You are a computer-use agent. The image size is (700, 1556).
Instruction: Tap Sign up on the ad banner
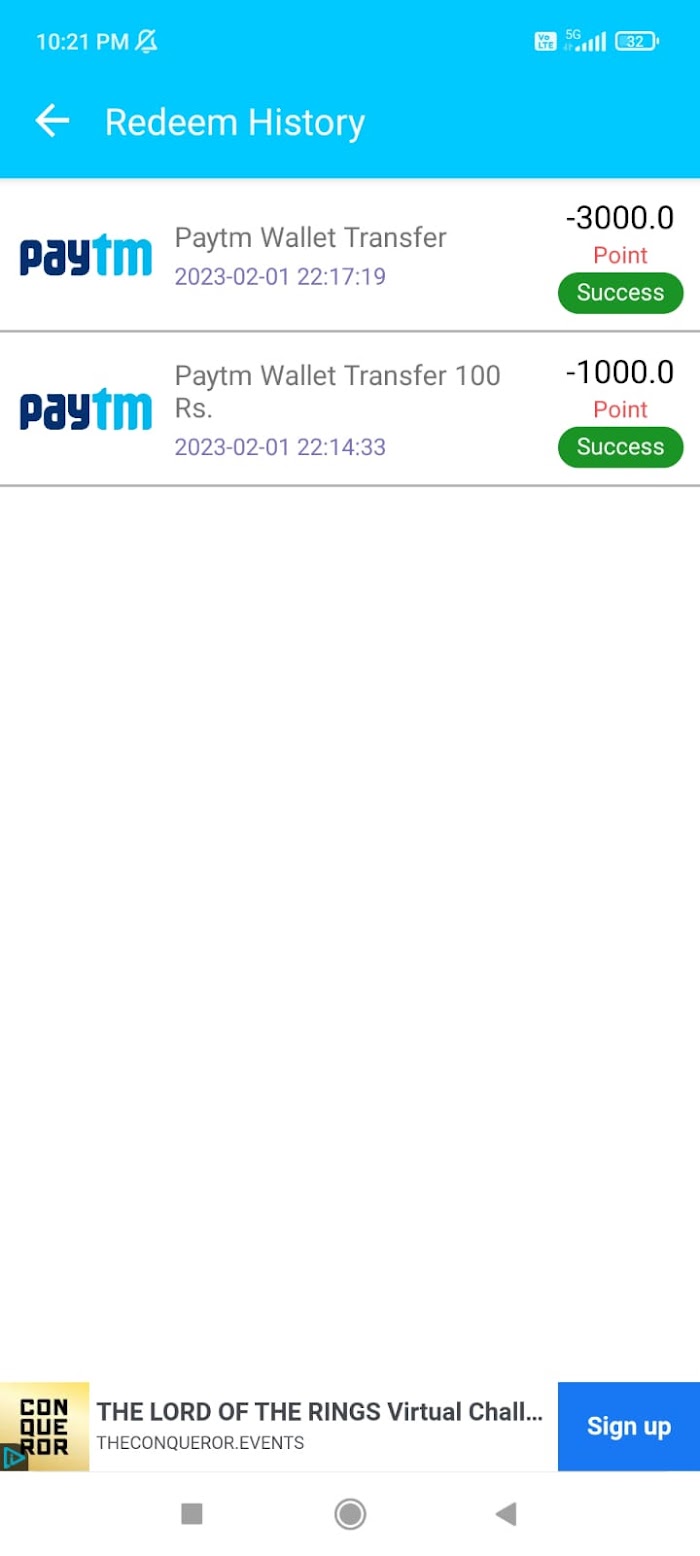pyautogui.click(x=628, y=1426)
